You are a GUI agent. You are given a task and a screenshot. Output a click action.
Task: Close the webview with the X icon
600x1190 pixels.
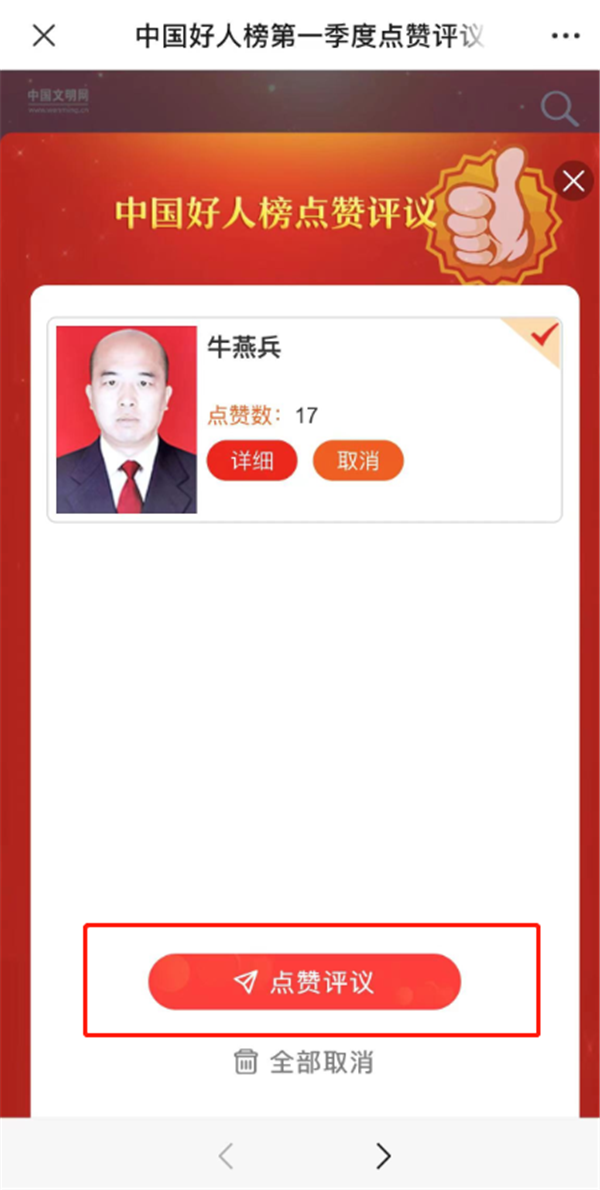44,36
